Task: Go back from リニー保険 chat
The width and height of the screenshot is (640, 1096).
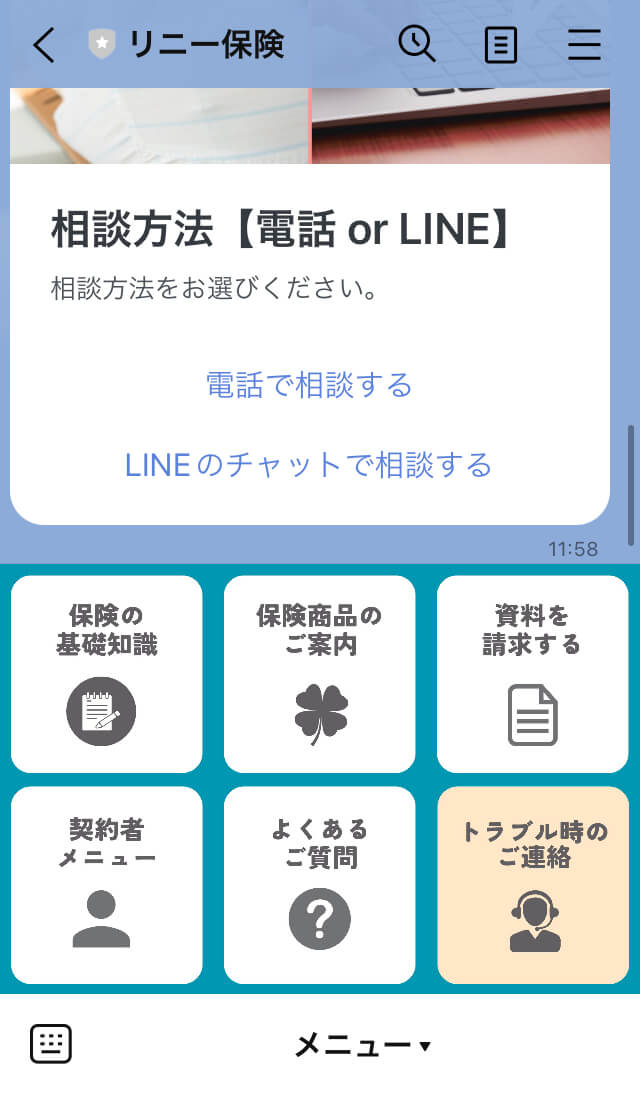Action: tap(44, 45)
